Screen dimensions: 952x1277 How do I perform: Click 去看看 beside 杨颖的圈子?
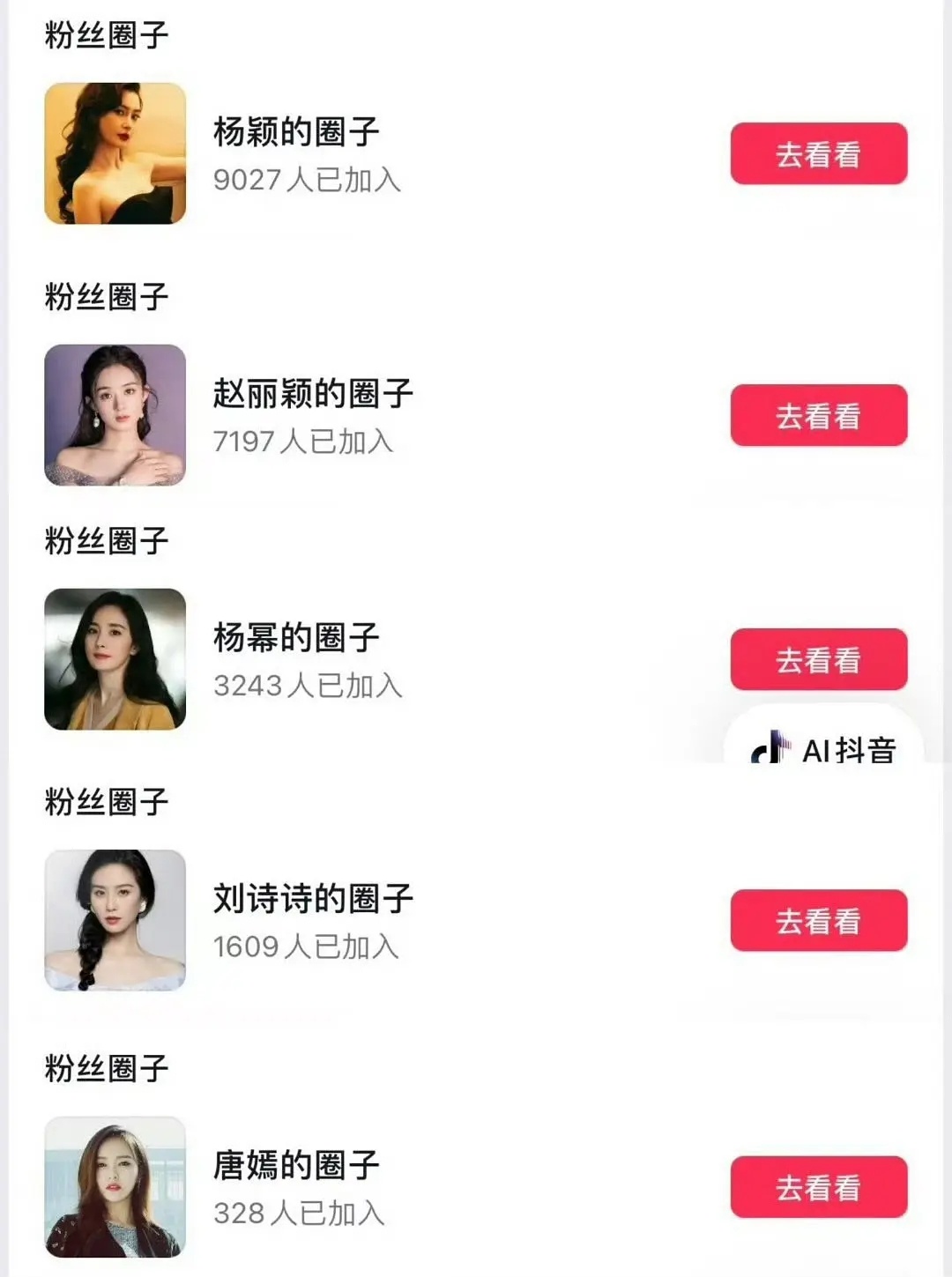click(817, 154)
